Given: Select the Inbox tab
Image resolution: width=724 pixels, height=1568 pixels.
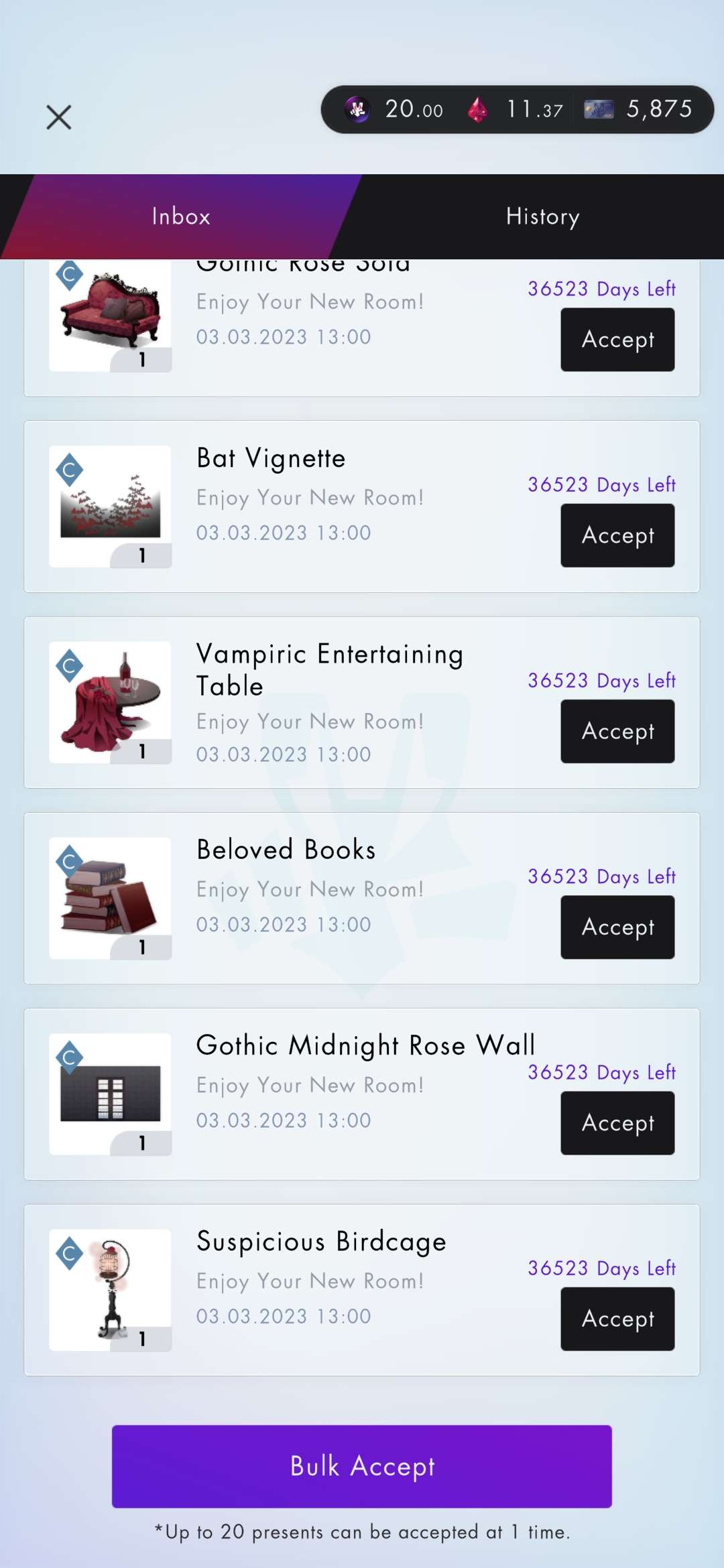Looking at the screenshot, I should pyautogui.click(x=181, y=216).
